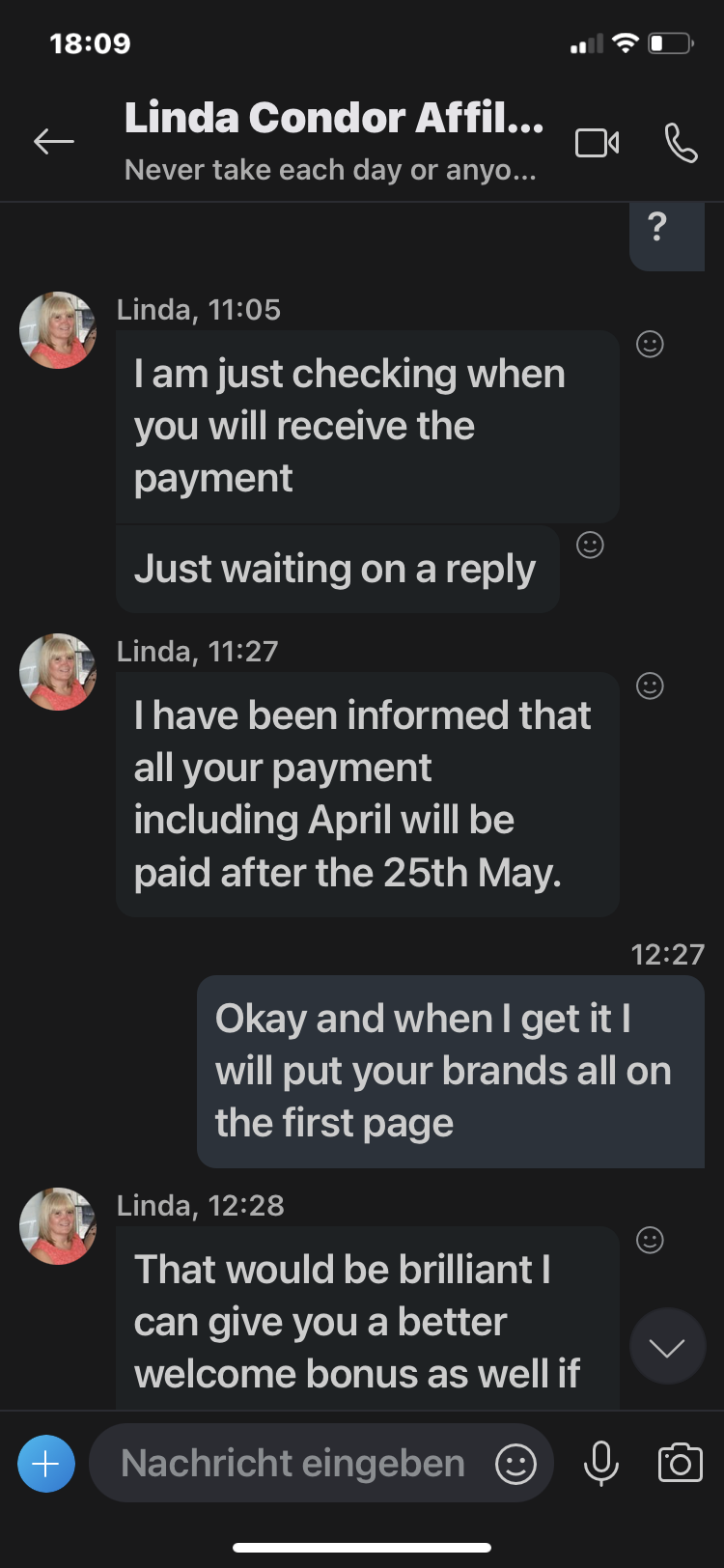724x1568 pixels.
Task: Open the camera to send a photo
Action: [x=680, y=1463]
